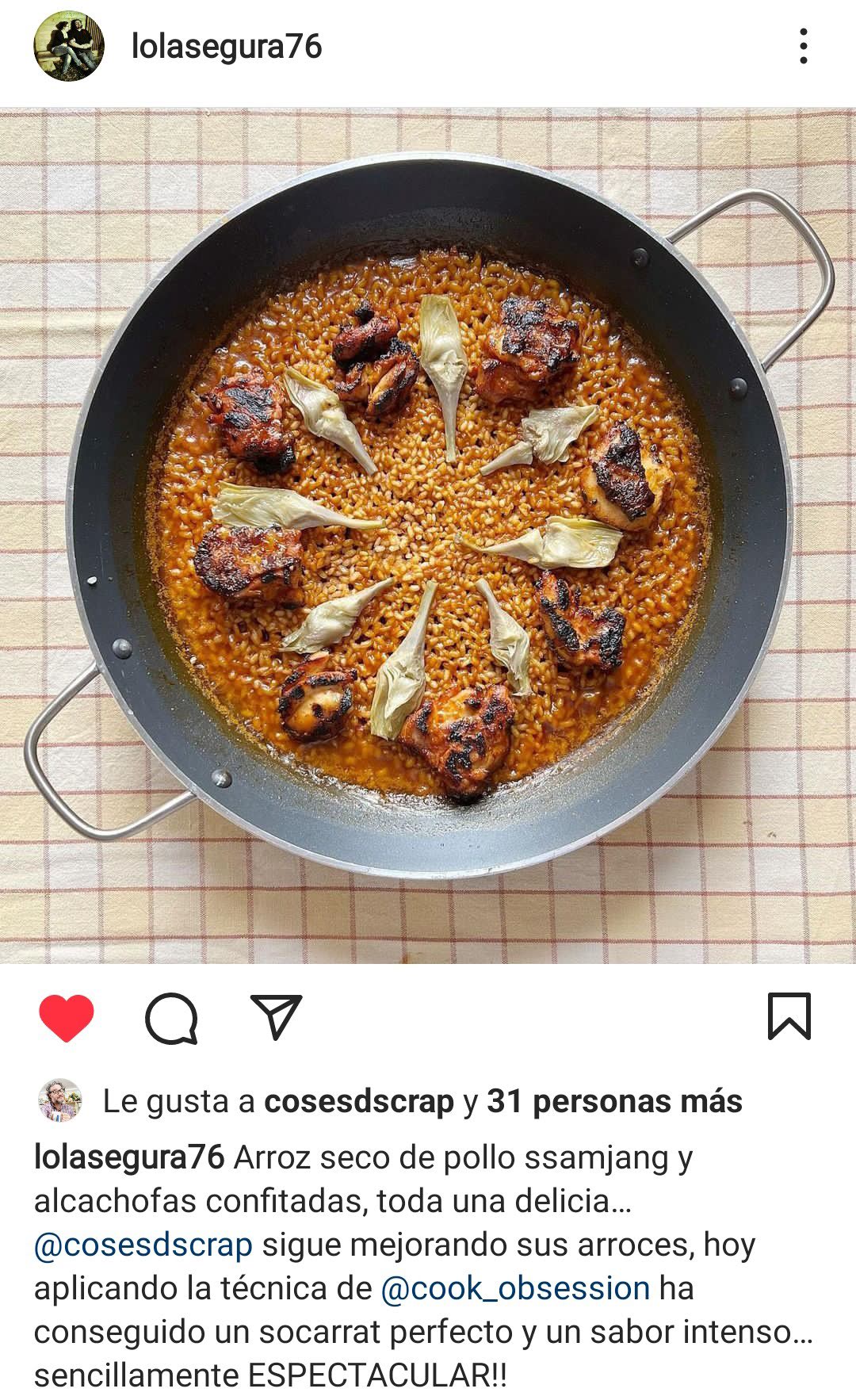Image resolution: width=856 pixels, height=1400 pixels.
Task: Open the post overflow menu
Action: (804, 46)
